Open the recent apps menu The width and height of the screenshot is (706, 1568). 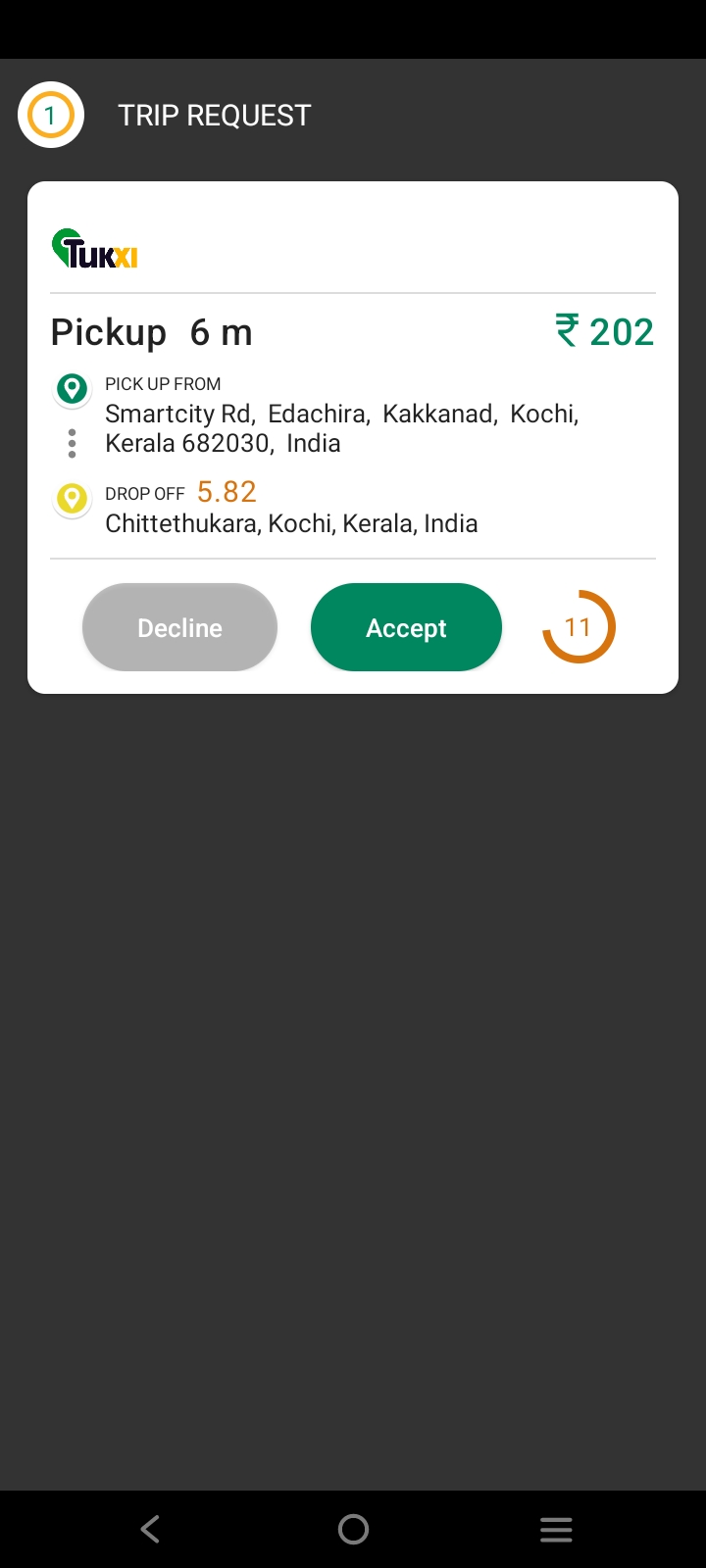pyautogui.click(x=556, y=1529)
